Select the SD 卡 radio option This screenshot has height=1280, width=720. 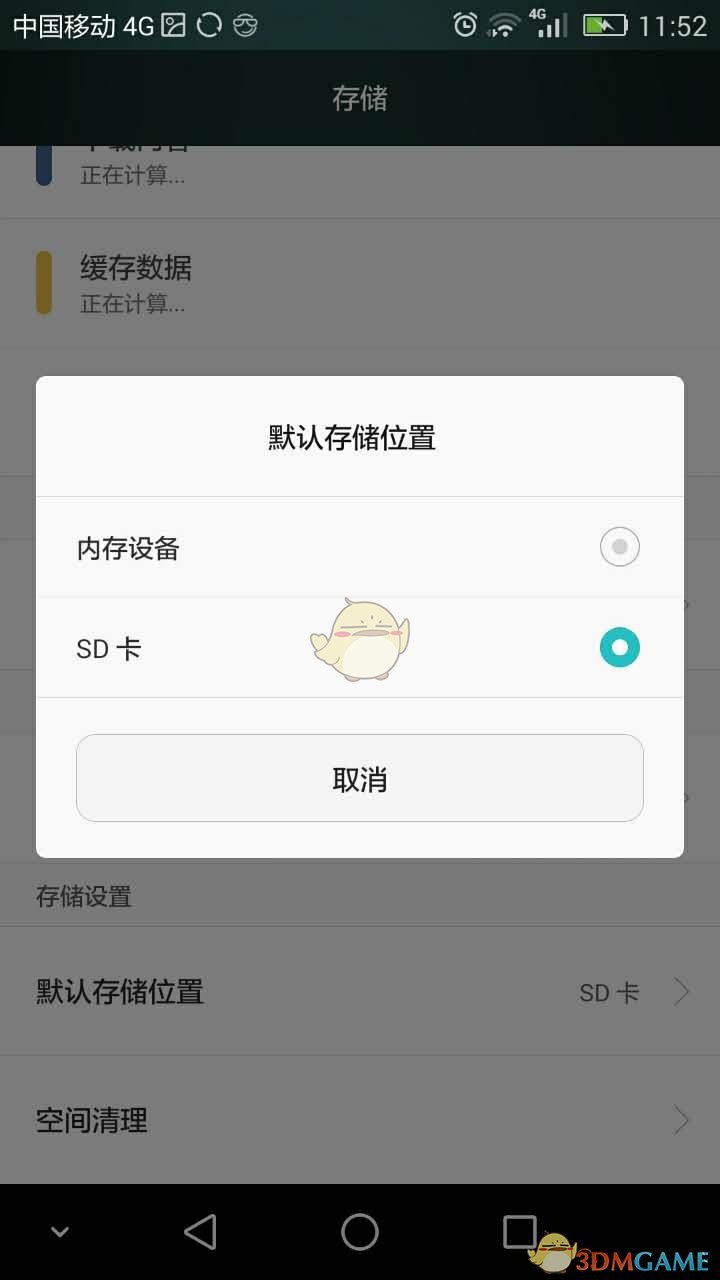click(x=619, y=648)
